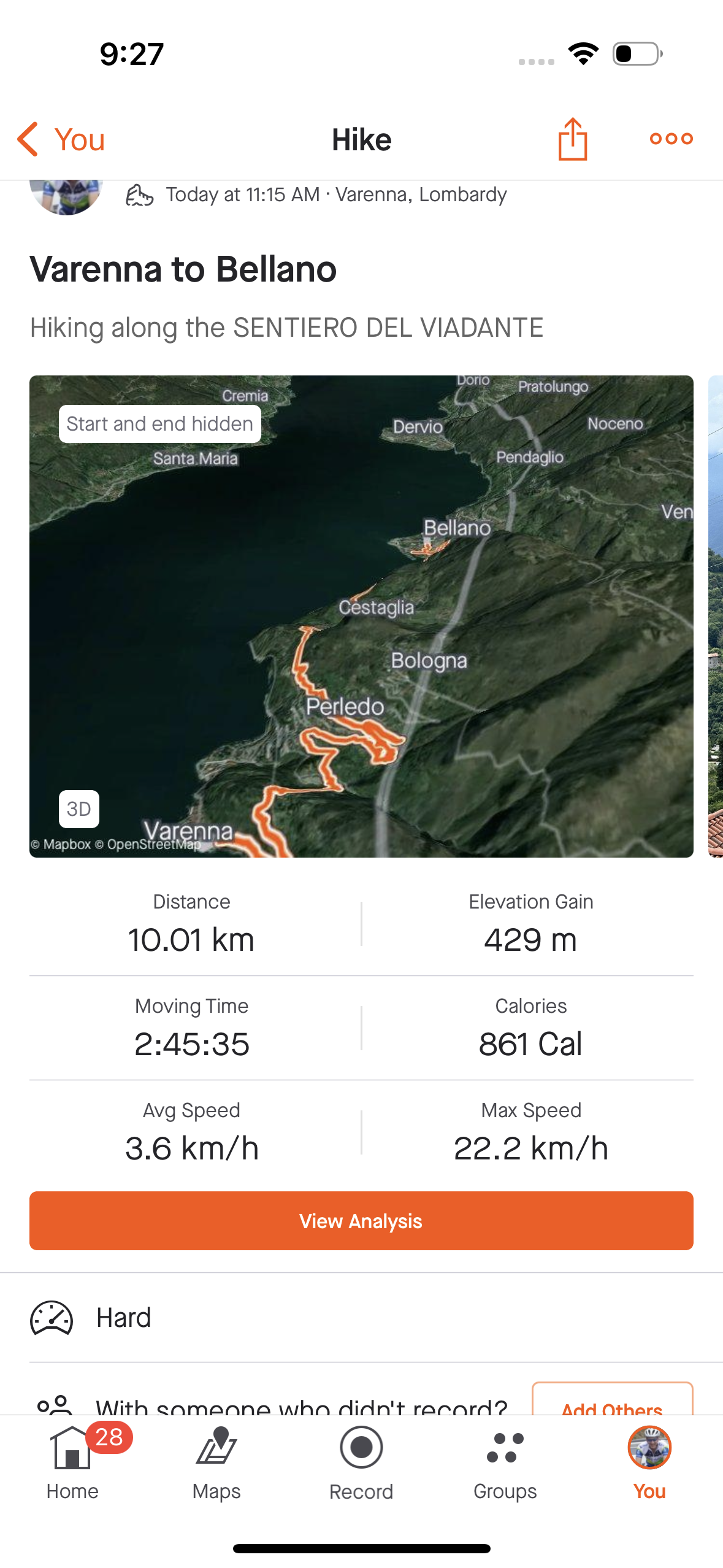Go back to the You screen
723x1568 pixels.
pos(61,139)
